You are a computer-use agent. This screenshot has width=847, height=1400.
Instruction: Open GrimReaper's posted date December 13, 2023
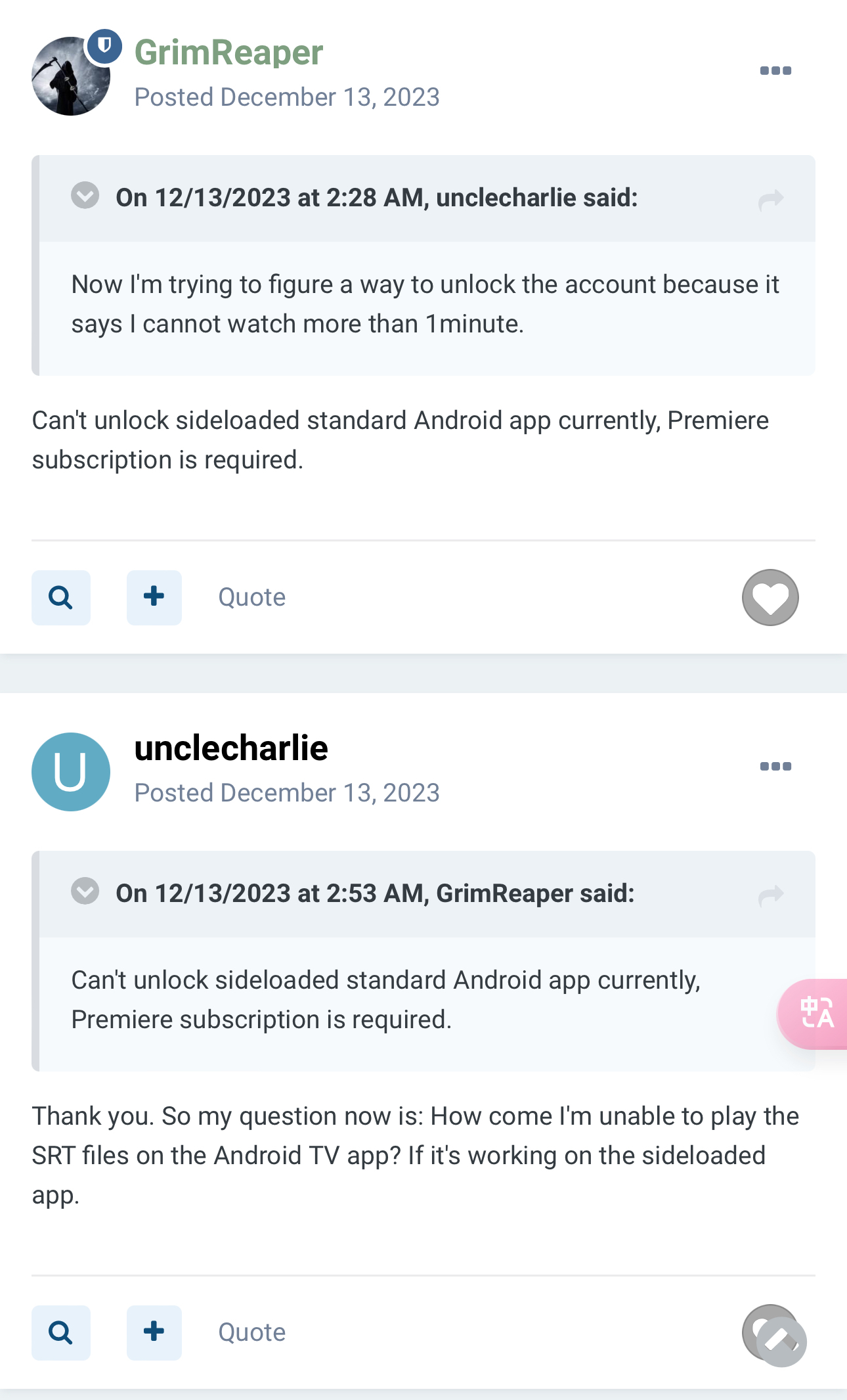tap(287, 97)
